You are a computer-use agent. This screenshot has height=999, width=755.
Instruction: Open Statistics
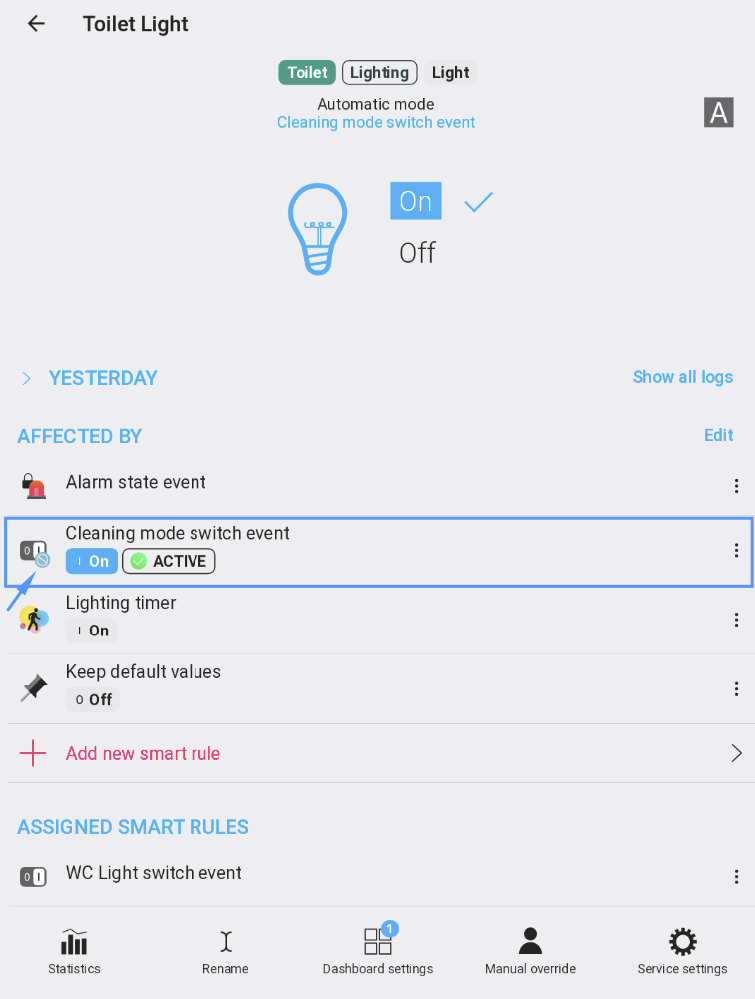click(75, 951)
